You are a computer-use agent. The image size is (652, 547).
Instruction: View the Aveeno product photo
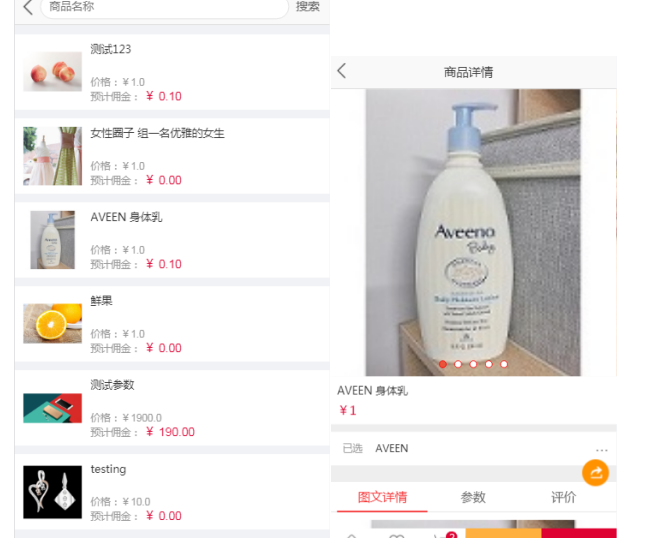473,230
